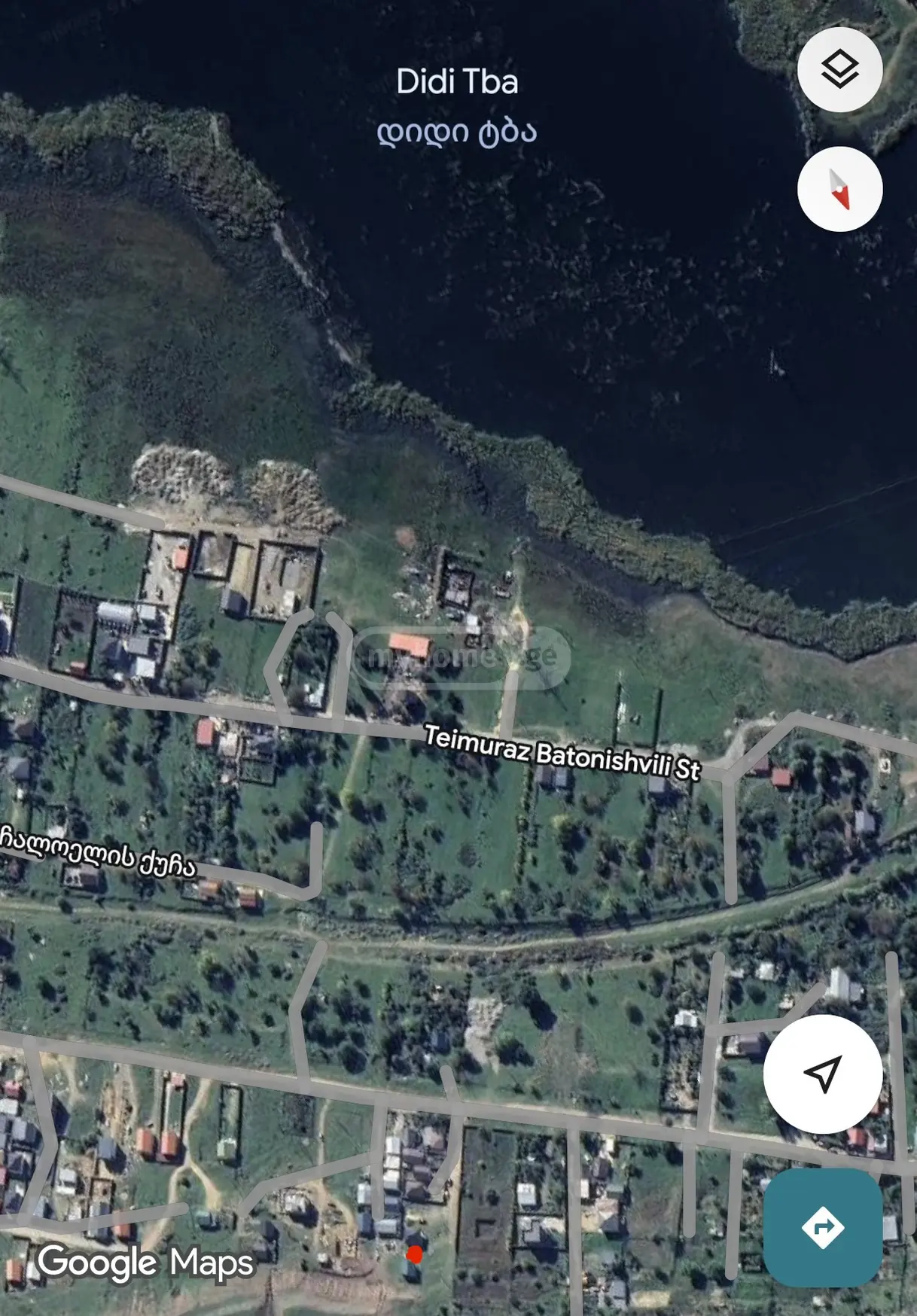The width and height of the screenshot is (917, 1316).
Task: Open the map layers selector
Action: [x=839, y=70]
